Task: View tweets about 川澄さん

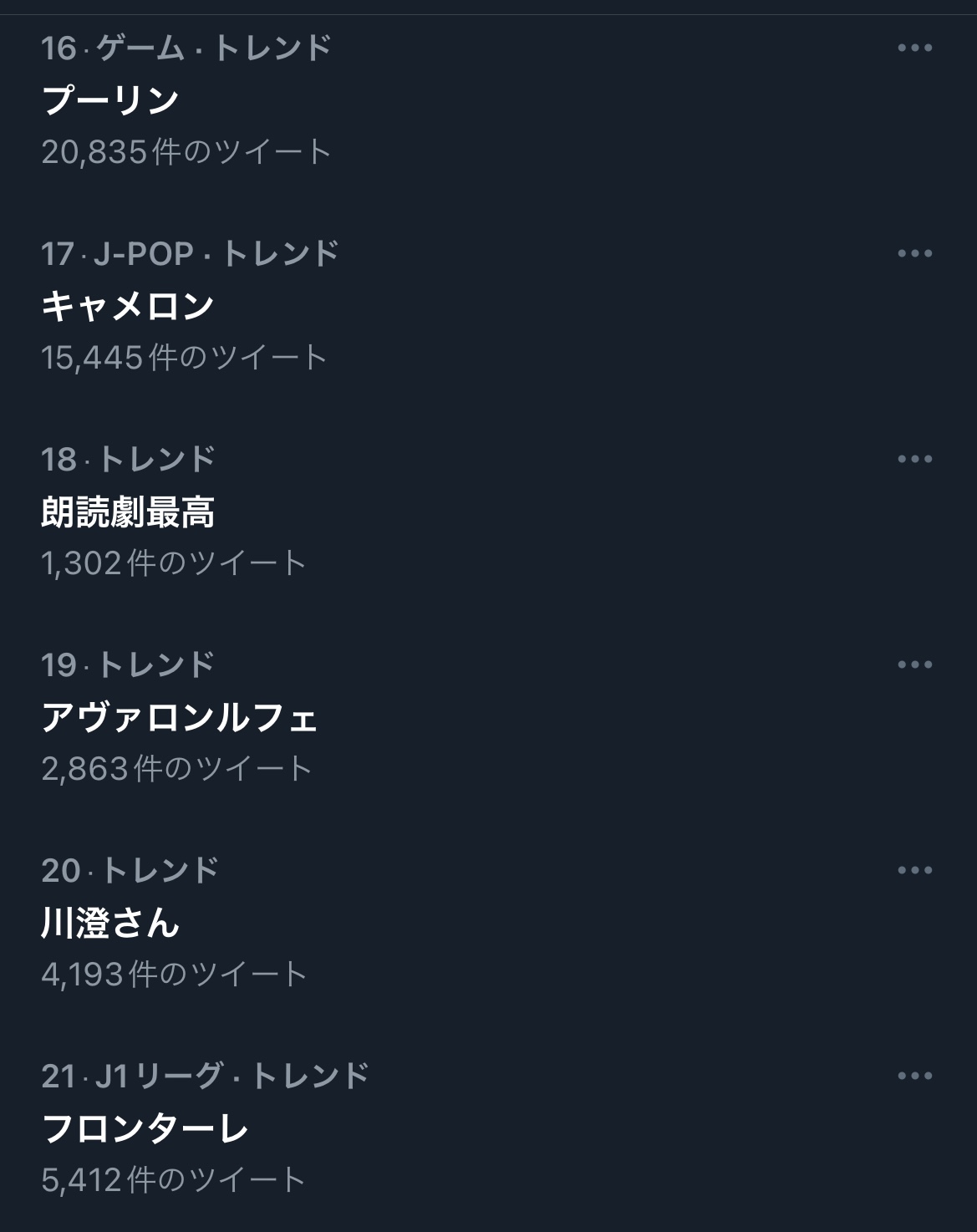Action: point(110,923)
